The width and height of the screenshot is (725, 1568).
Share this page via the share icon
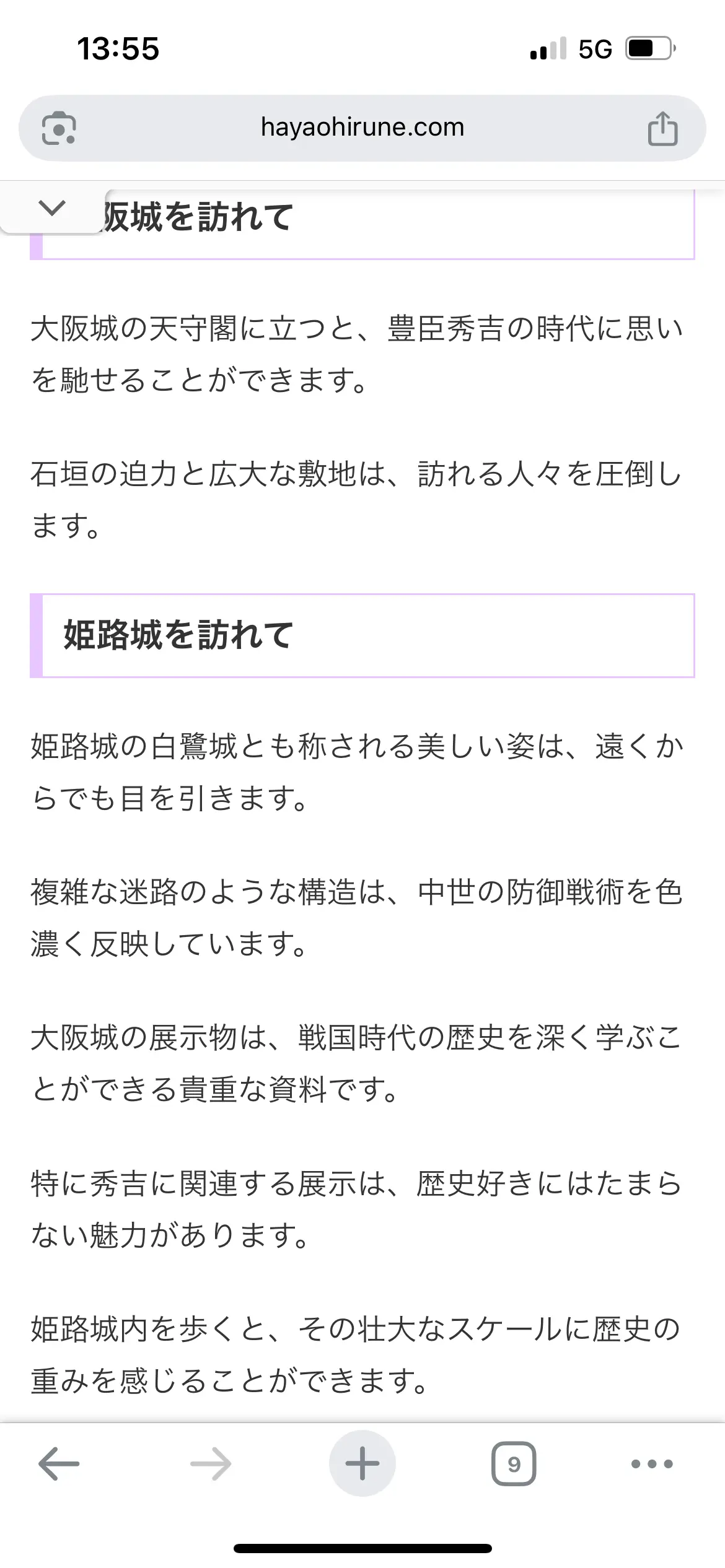pos(662,128)
